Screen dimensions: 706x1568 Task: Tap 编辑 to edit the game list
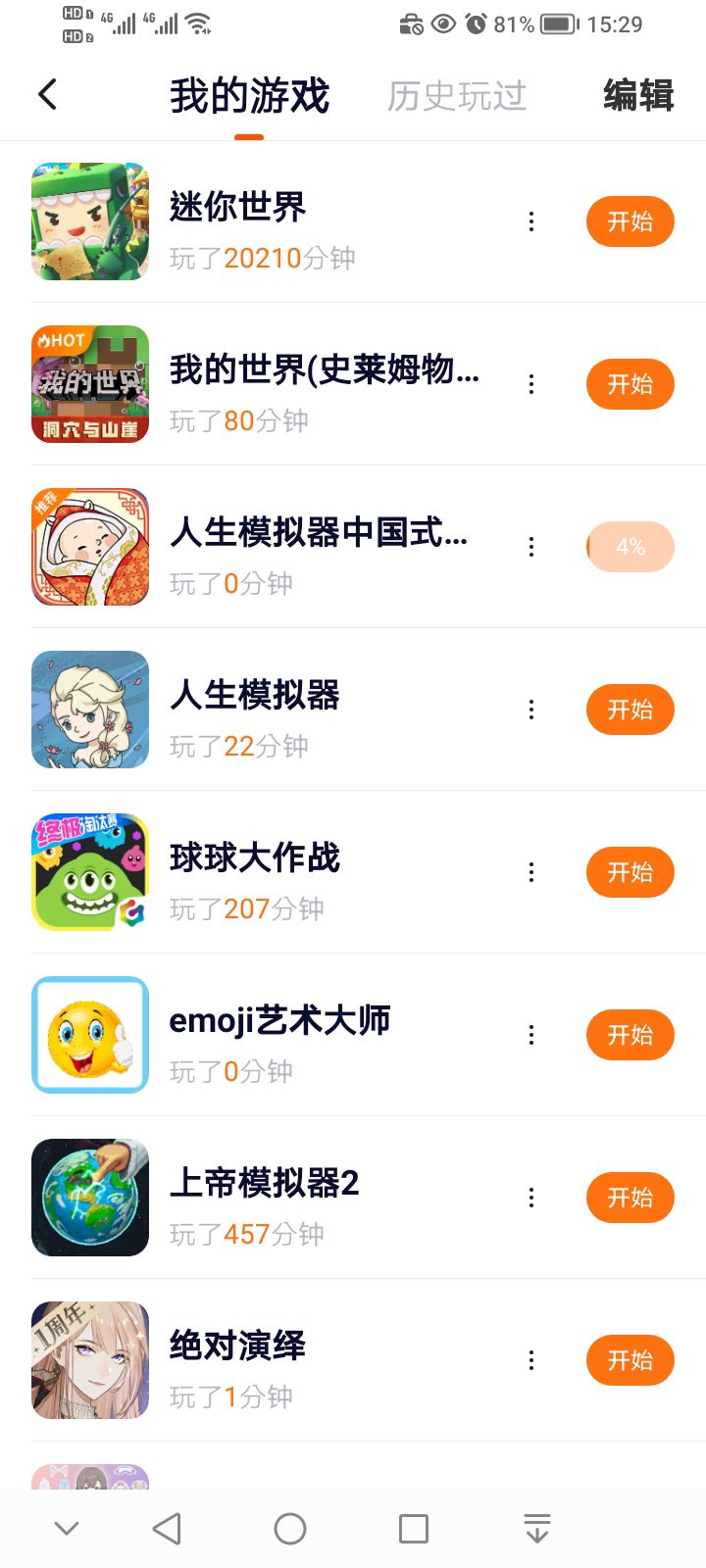tap(638, 96)
